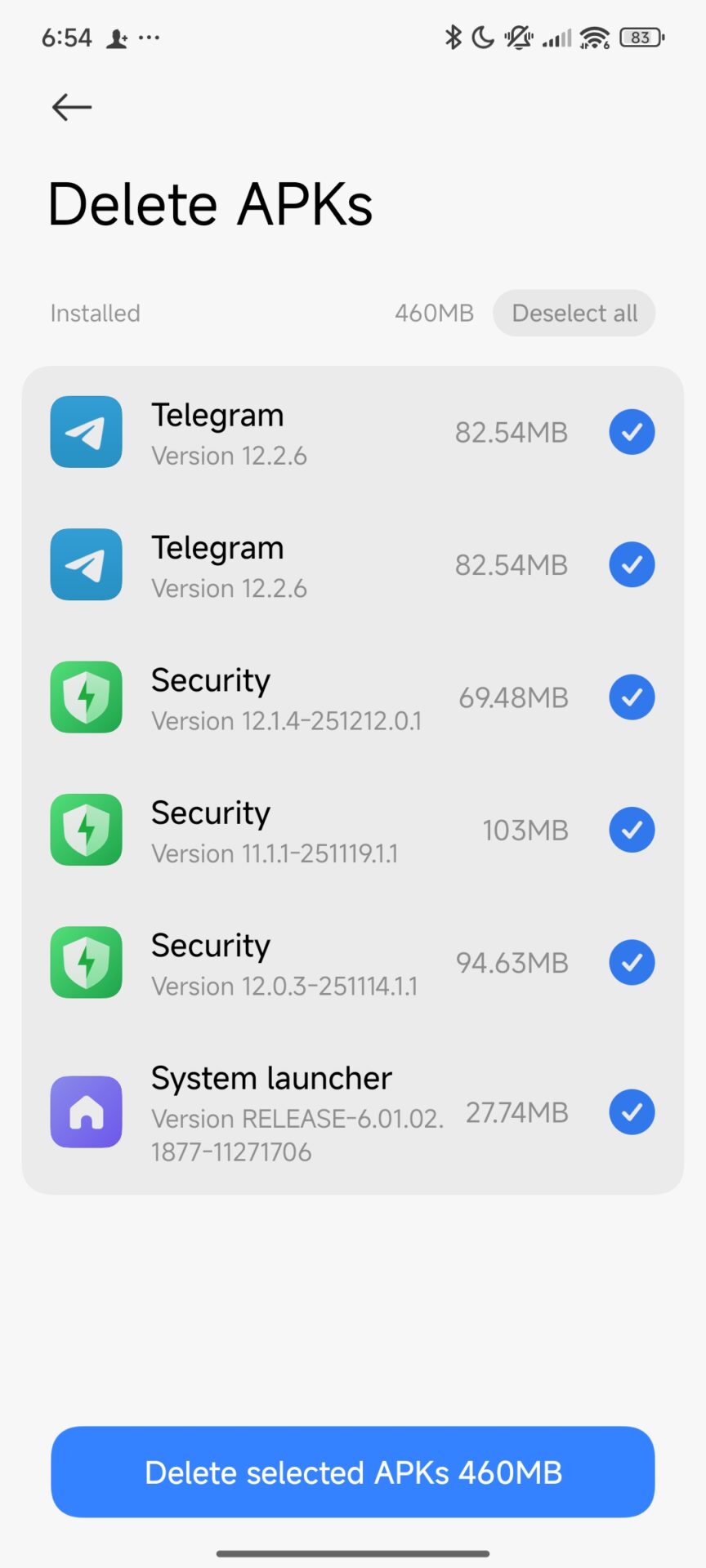Viewport: 706px width, 1568px height.
Task: Tap the Deselect all button
Action: pyautogui.click(x=574, y=313)
